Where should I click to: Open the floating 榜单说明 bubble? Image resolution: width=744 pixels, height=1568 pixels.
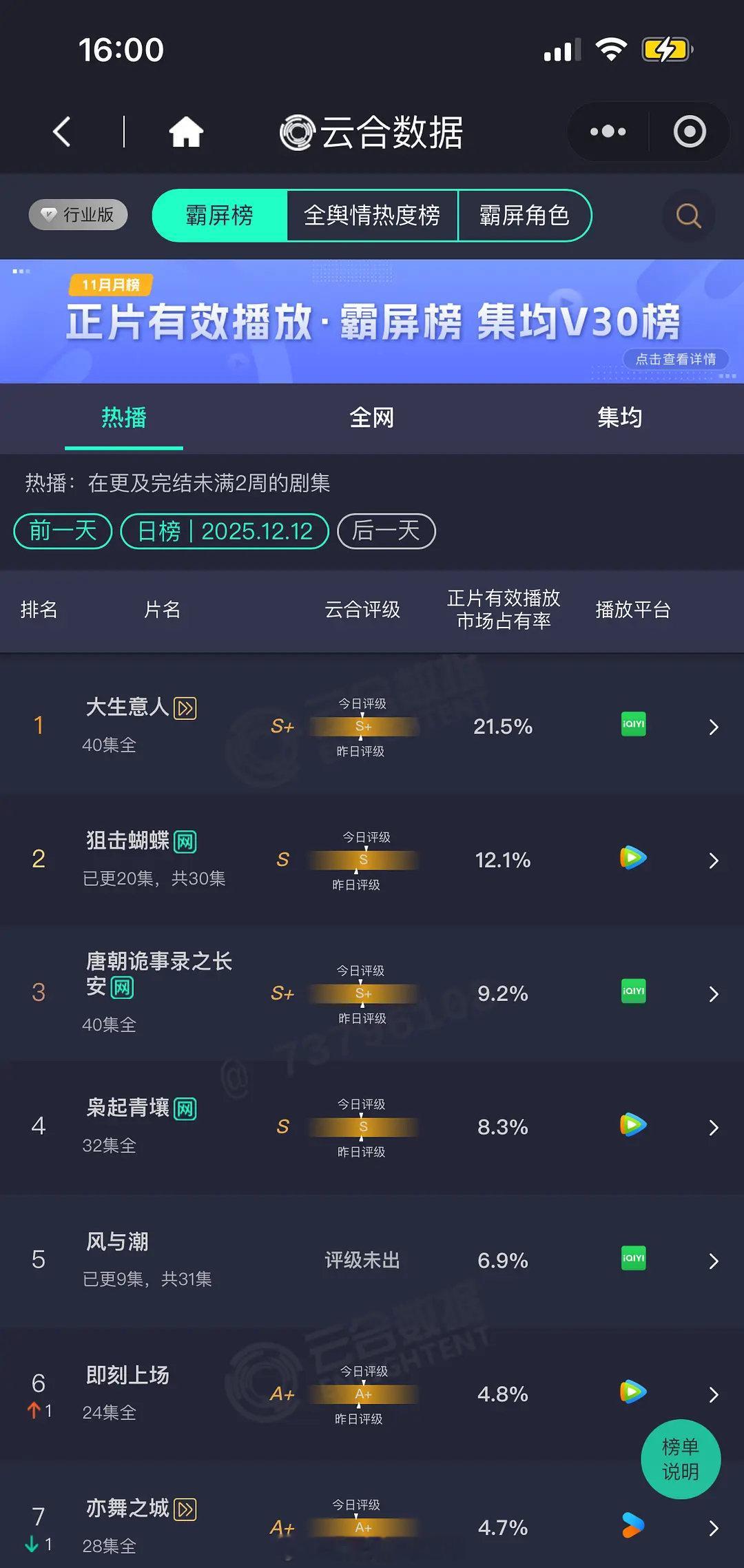pyautogui.click(x=681, y=1459)
